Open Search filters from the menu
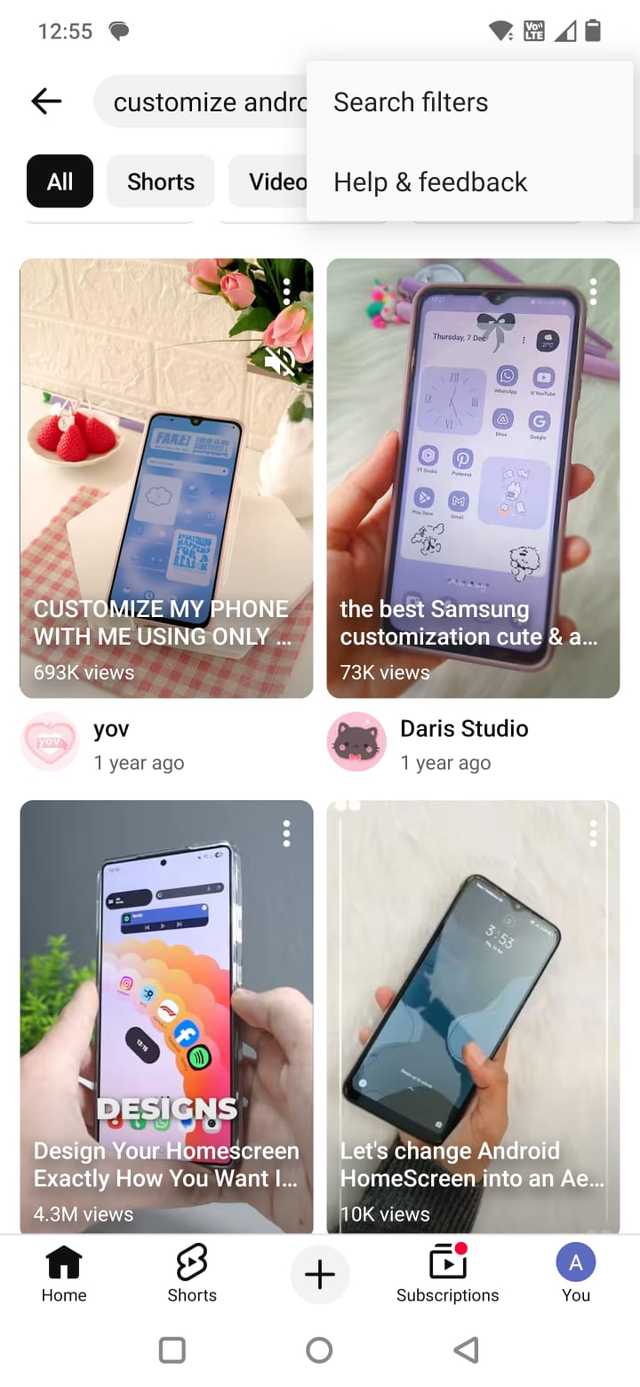 [410, 102]
